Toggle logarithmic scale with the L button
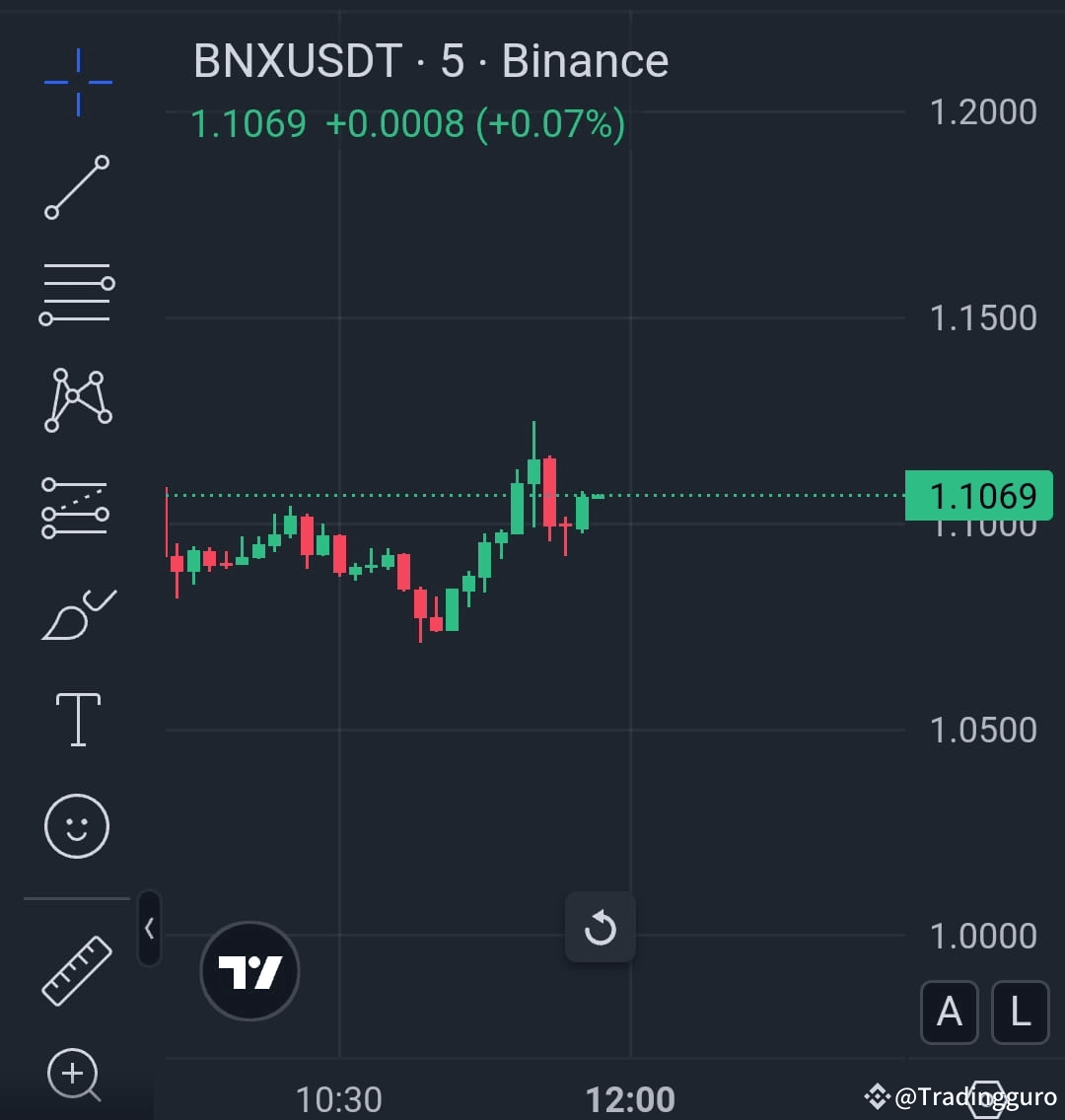 (x=1020, y=1012)
